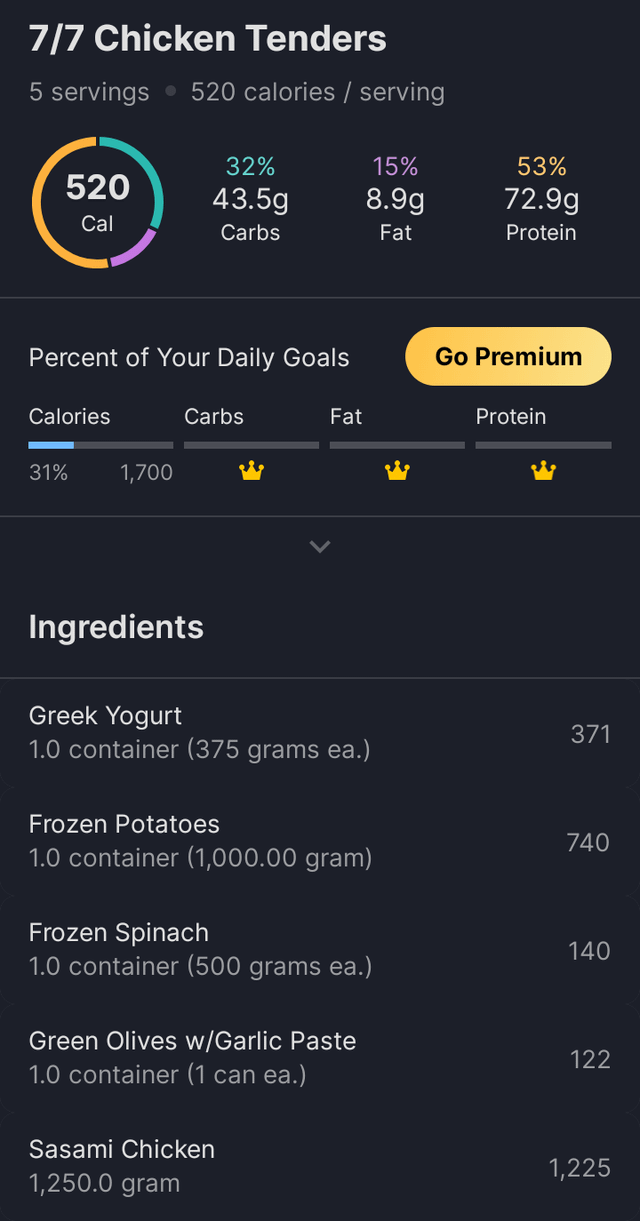Image resolution: width=640 pixels, height=1221 pixels.
Task: Tap the crown under Protein goal
Action: tap(543, 471)
